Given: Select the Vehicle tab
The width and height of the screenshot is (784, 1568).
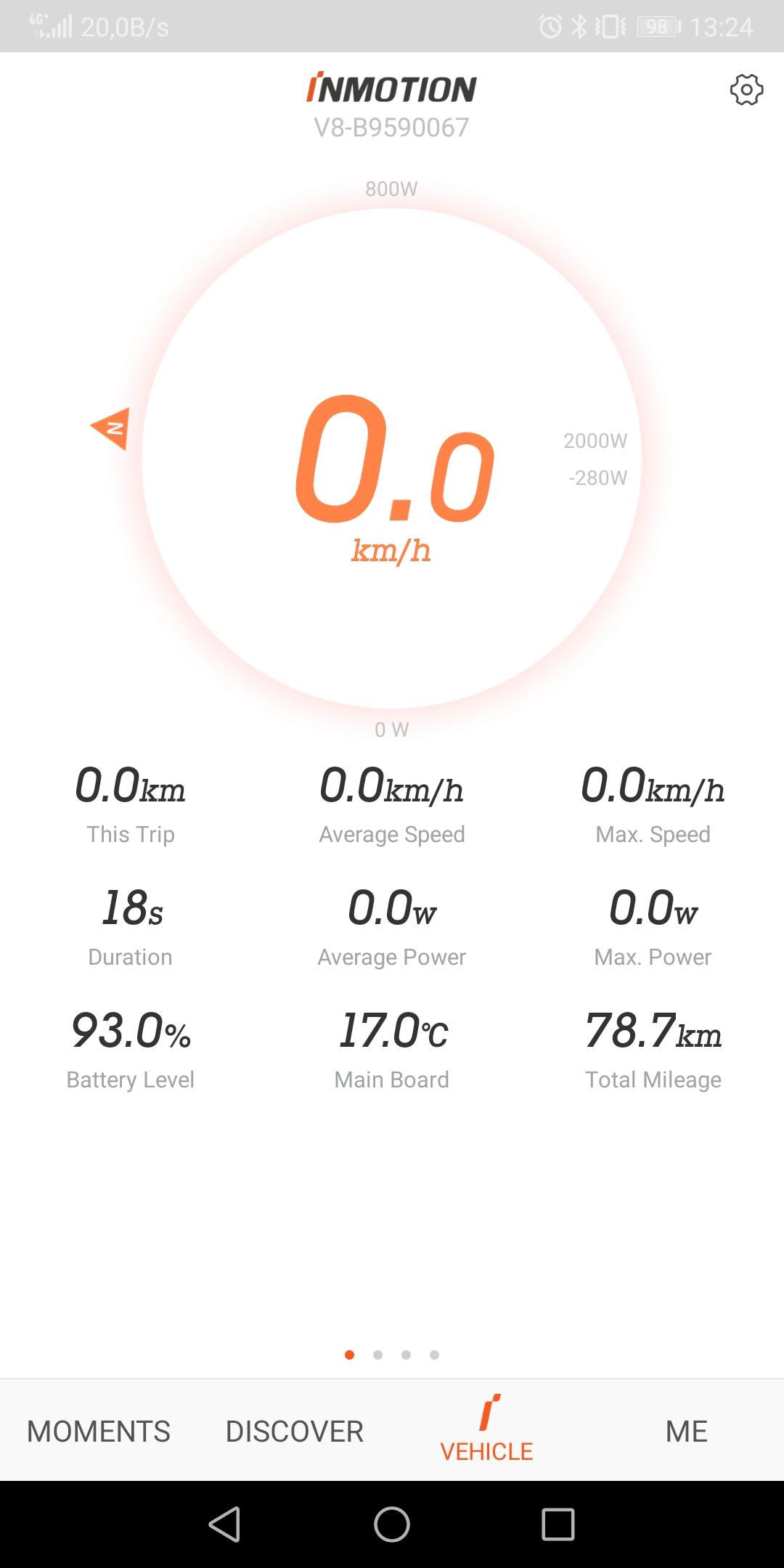Looking at the screenshot, I should tap(486, 1429).
